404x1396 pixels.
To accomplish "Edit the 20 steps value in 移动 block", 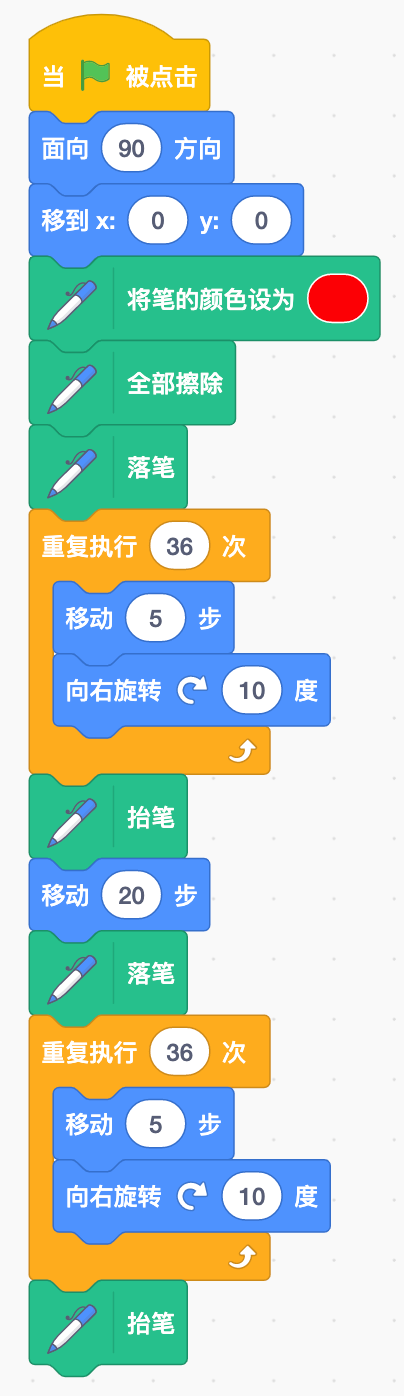I will click(x=132, y=895).
